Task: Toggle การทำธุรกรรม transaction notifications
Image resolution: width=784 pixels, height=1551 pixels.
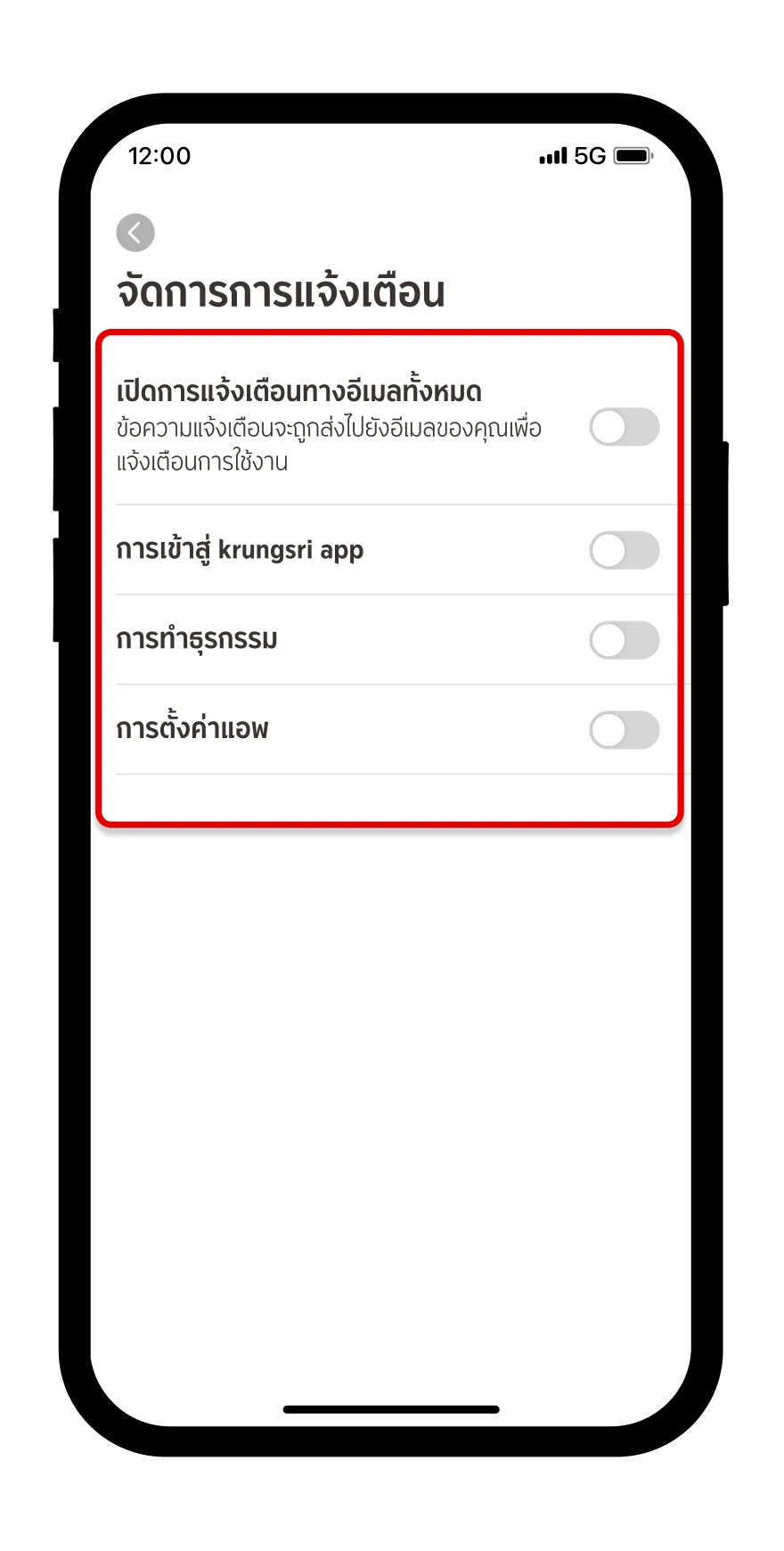Action: (x=624, y=640)
